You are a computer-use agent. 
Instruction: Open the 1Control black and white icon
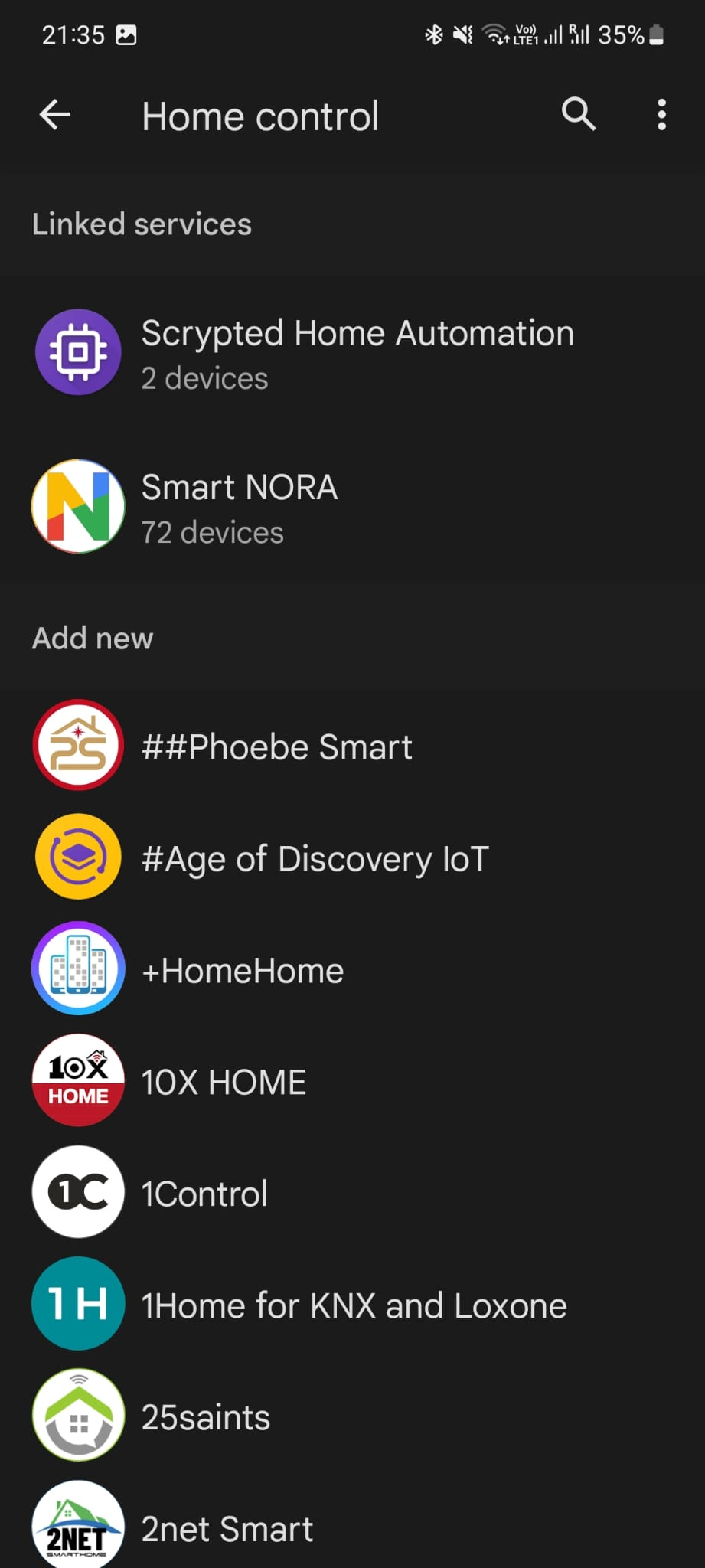point(78,1192)
